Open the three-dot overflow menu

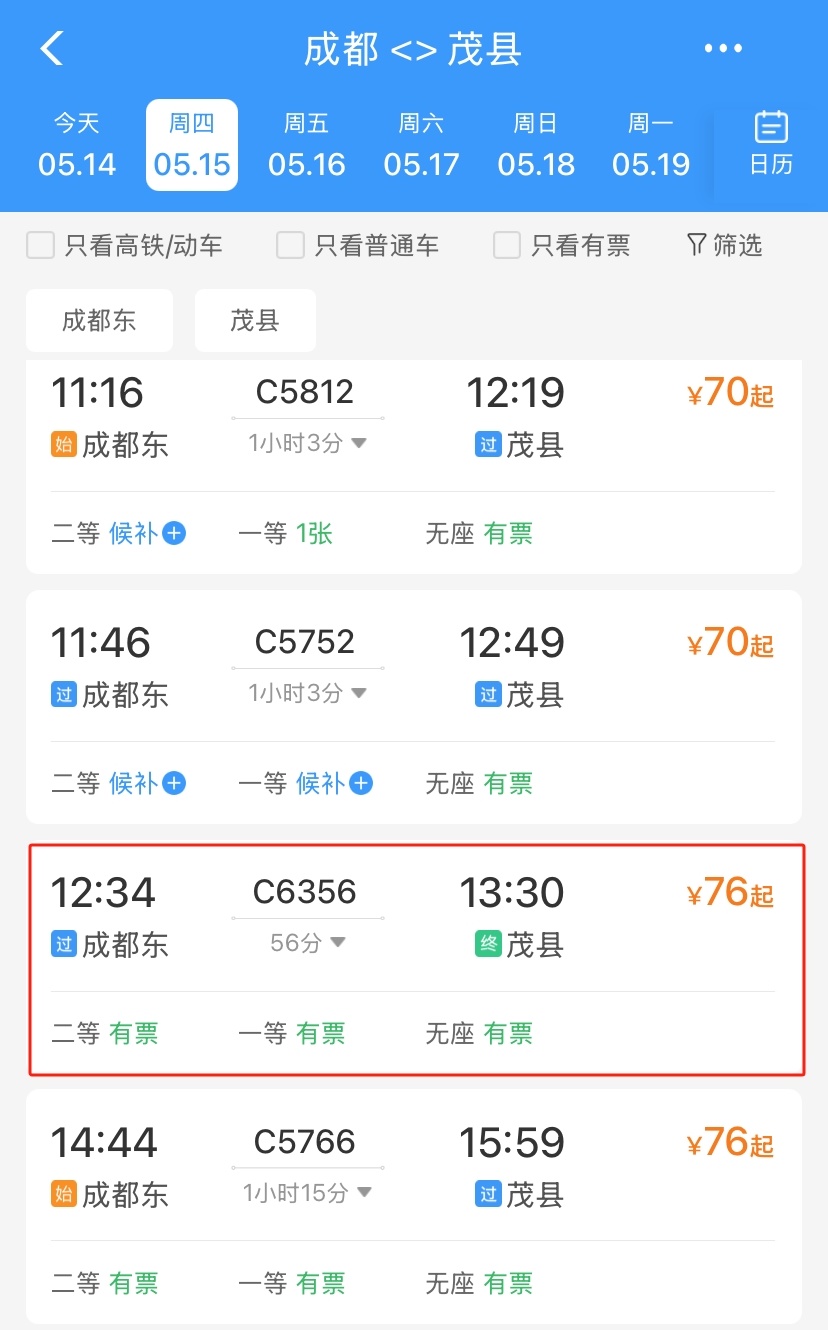(x=723, y=48)
